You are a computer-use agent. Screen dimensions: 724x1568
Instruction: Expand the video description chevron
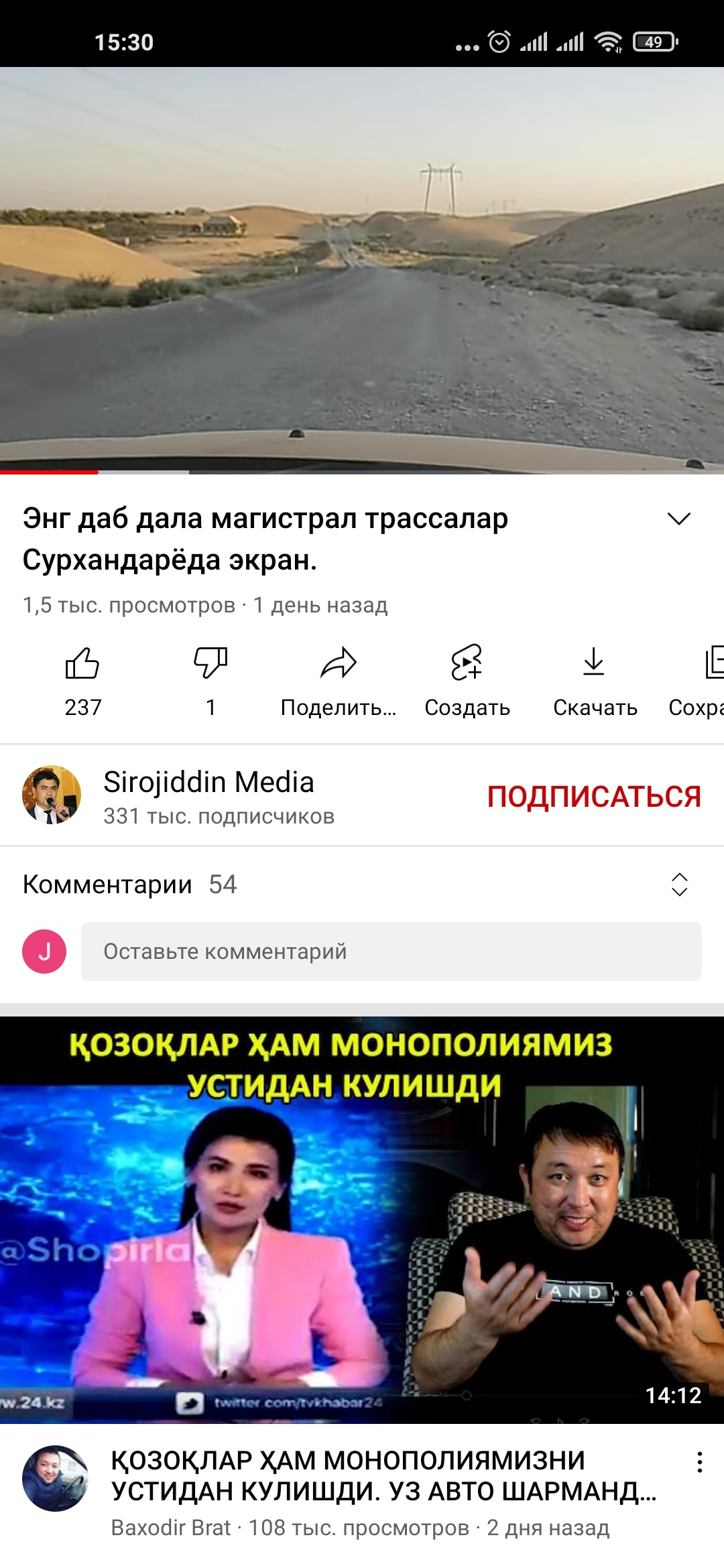[x=679, y=519]
